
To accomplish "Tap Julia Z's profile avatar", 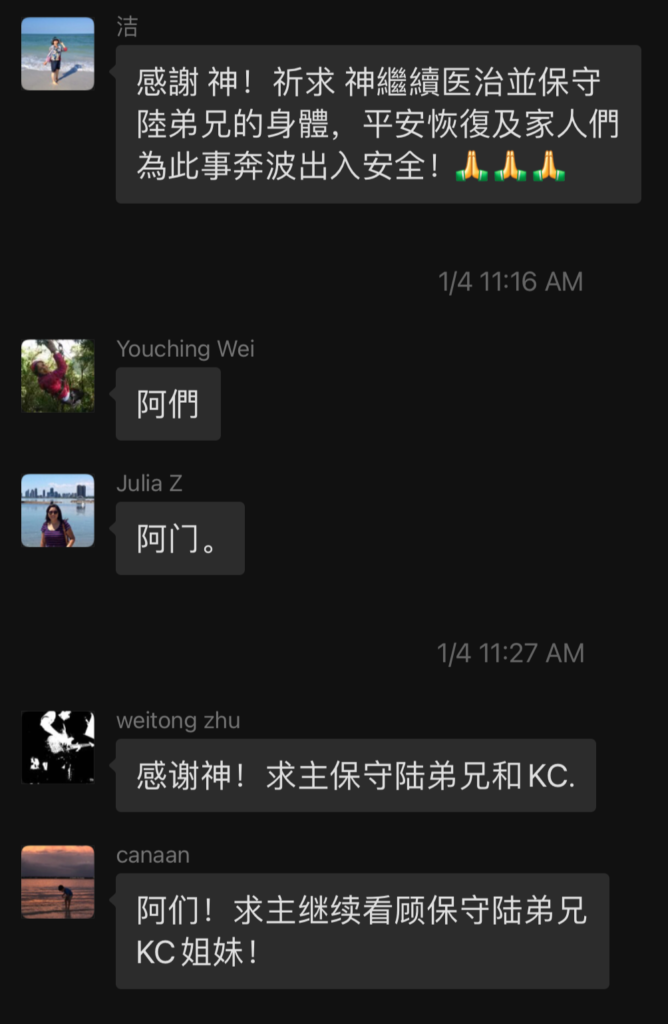I will tap(58, 510).
